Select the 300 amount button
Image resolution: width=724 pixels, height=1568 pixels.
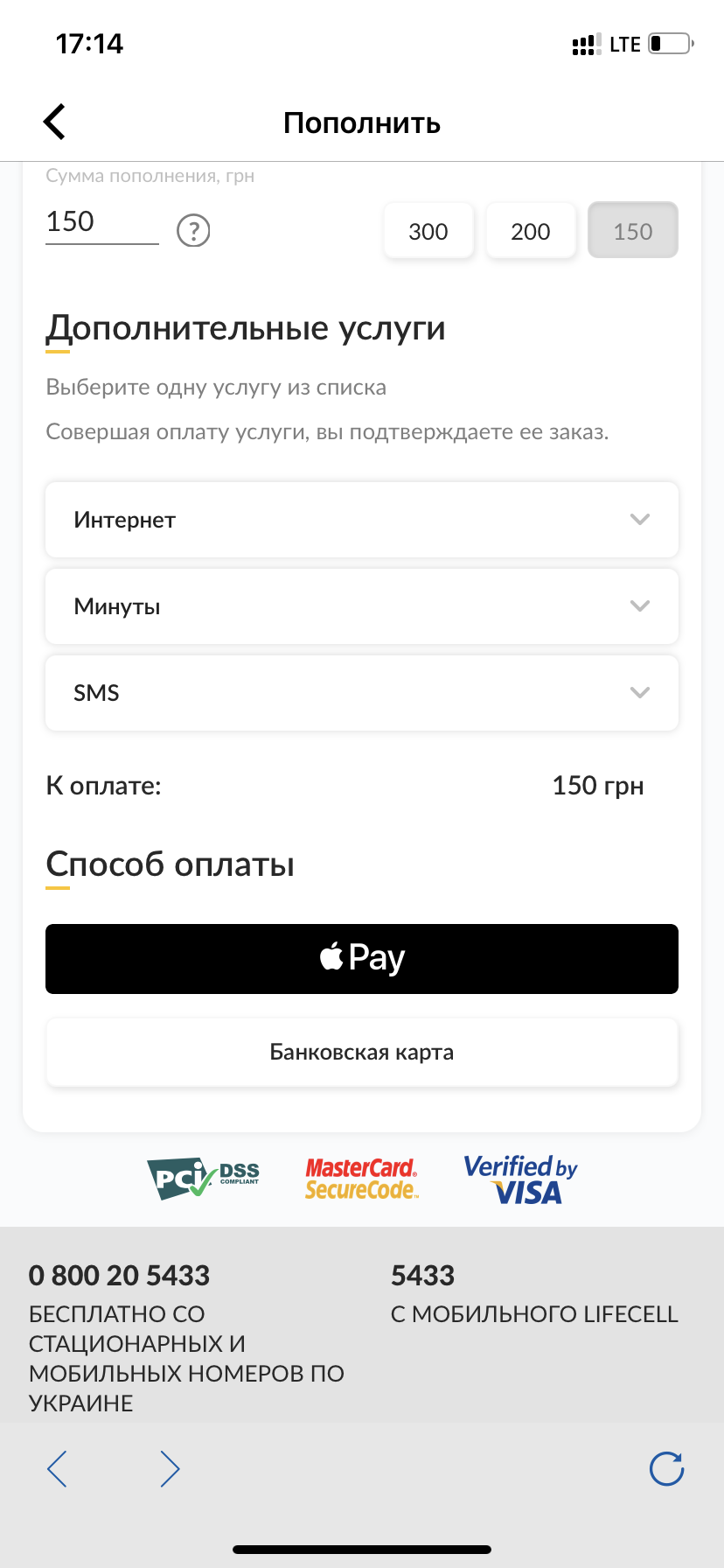428,231
